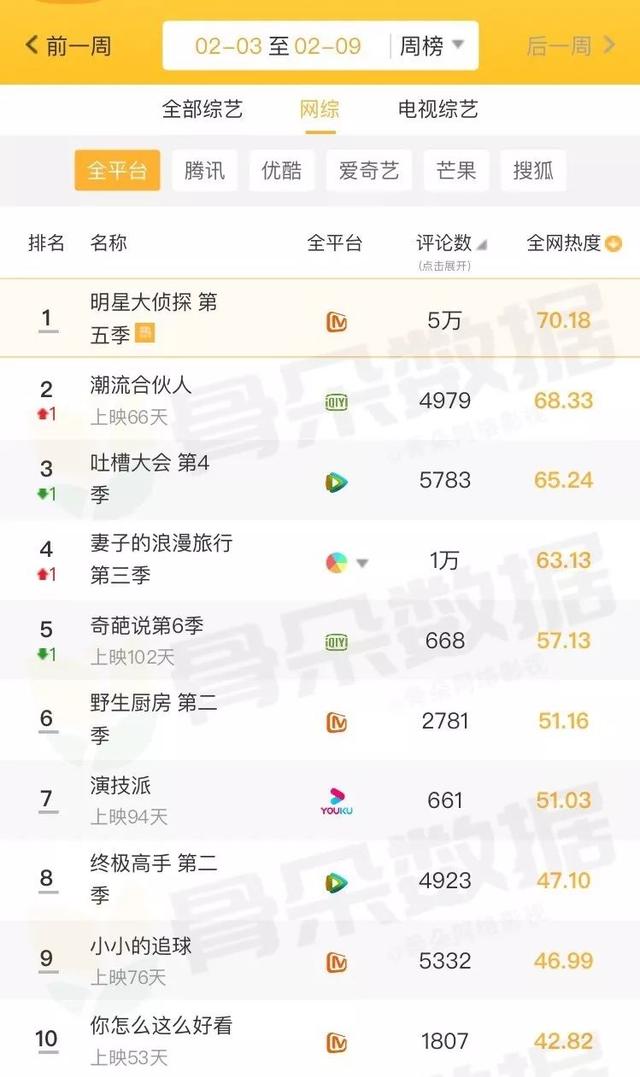Switch to the 全部综艺 tab
Image resolution: width=640 pixels, height=1077 pixels.
pyautogui.click(x=202, y=109)
